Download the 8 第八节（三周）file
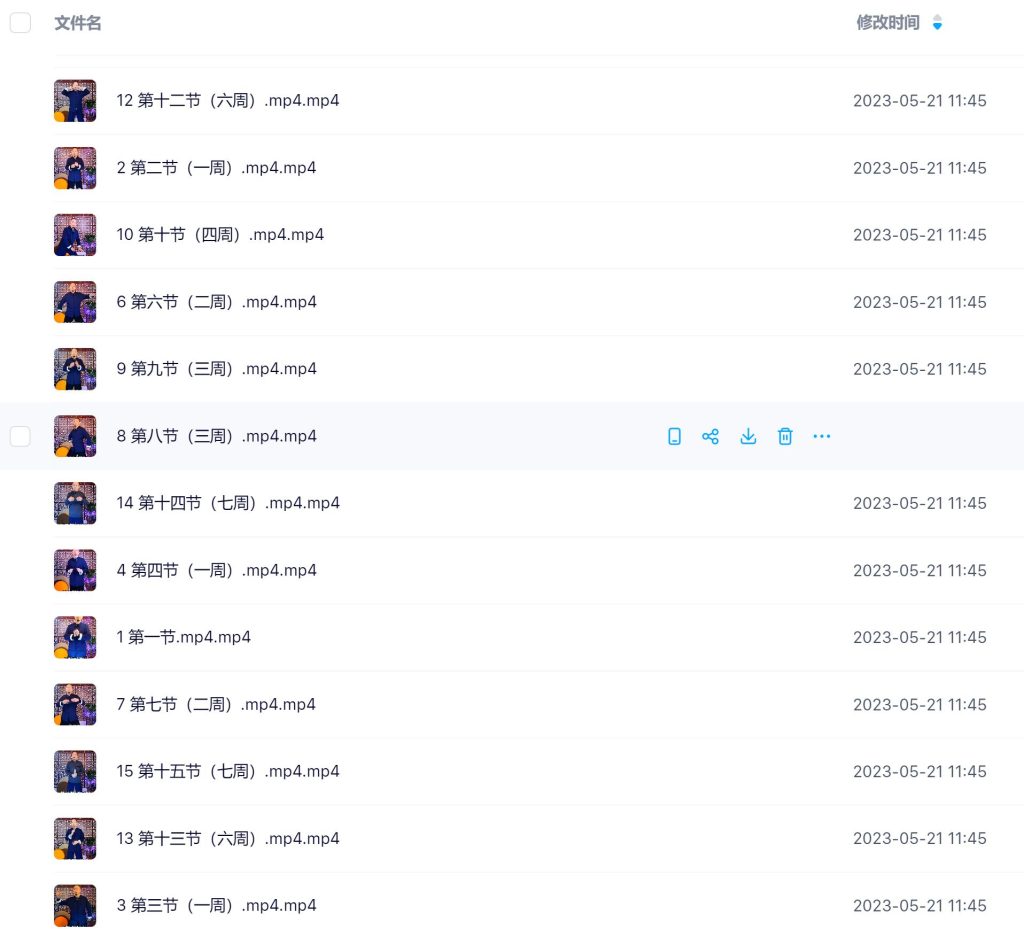Viewport: 1024px width, 929px height. point(748,436)
